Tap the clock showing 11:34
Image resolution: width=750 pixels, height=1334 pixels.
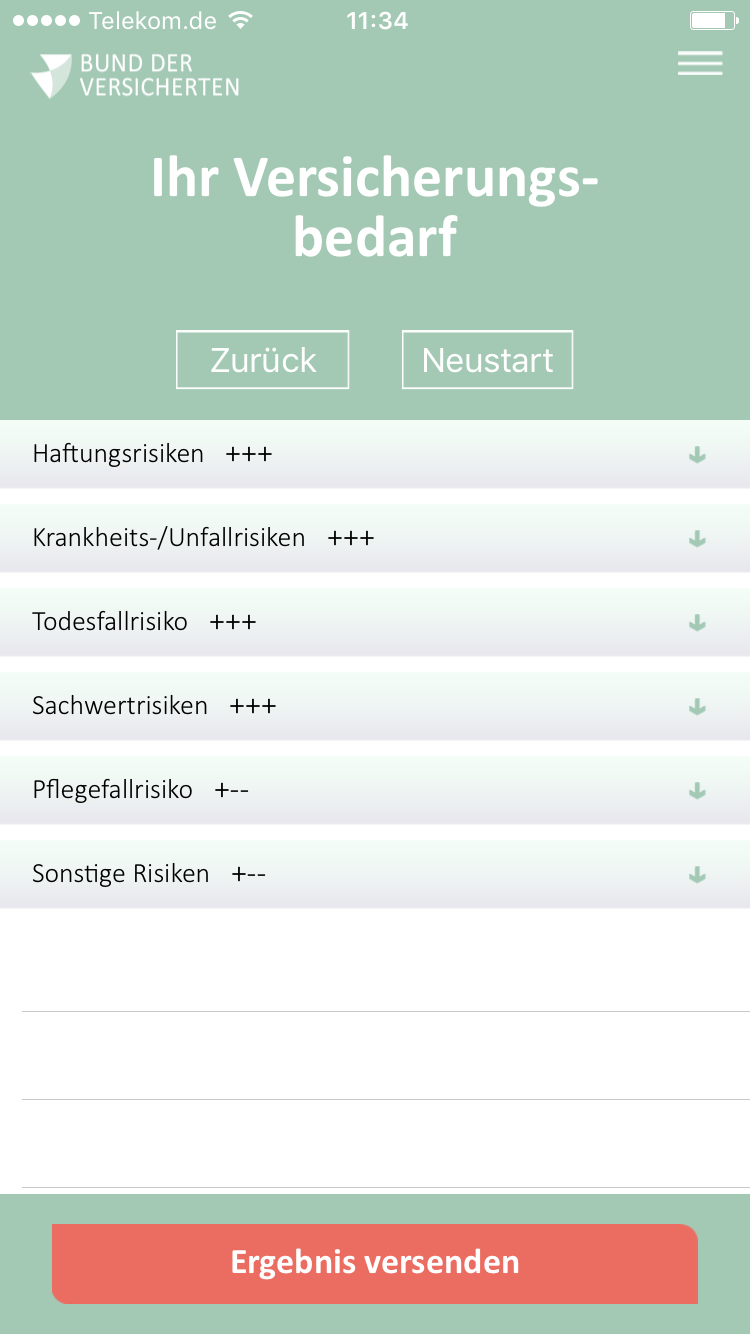[x=377, y=18]
